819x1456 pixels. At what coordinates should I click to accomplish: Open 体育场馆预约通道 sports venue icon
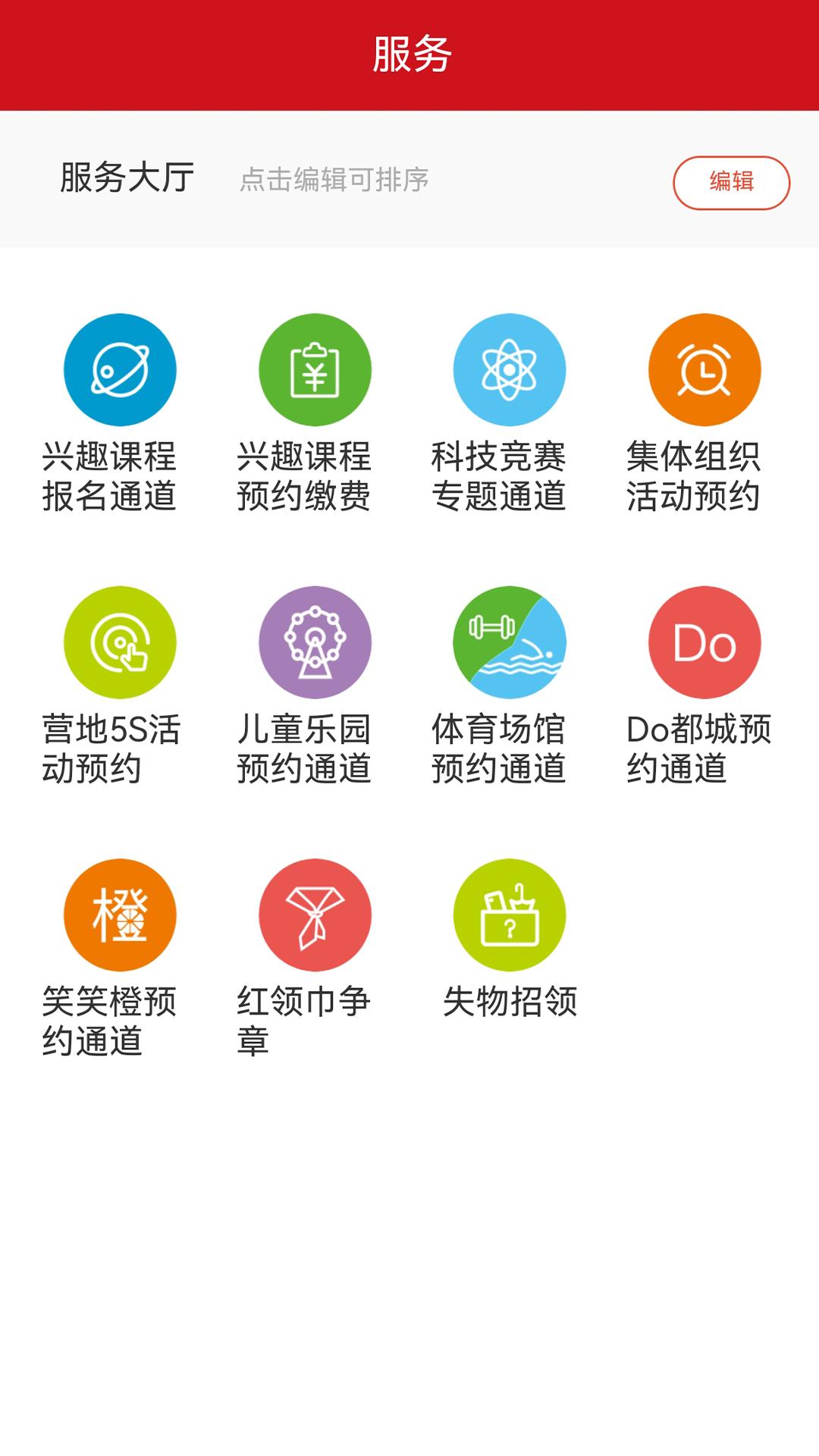[x=510, y=642]
